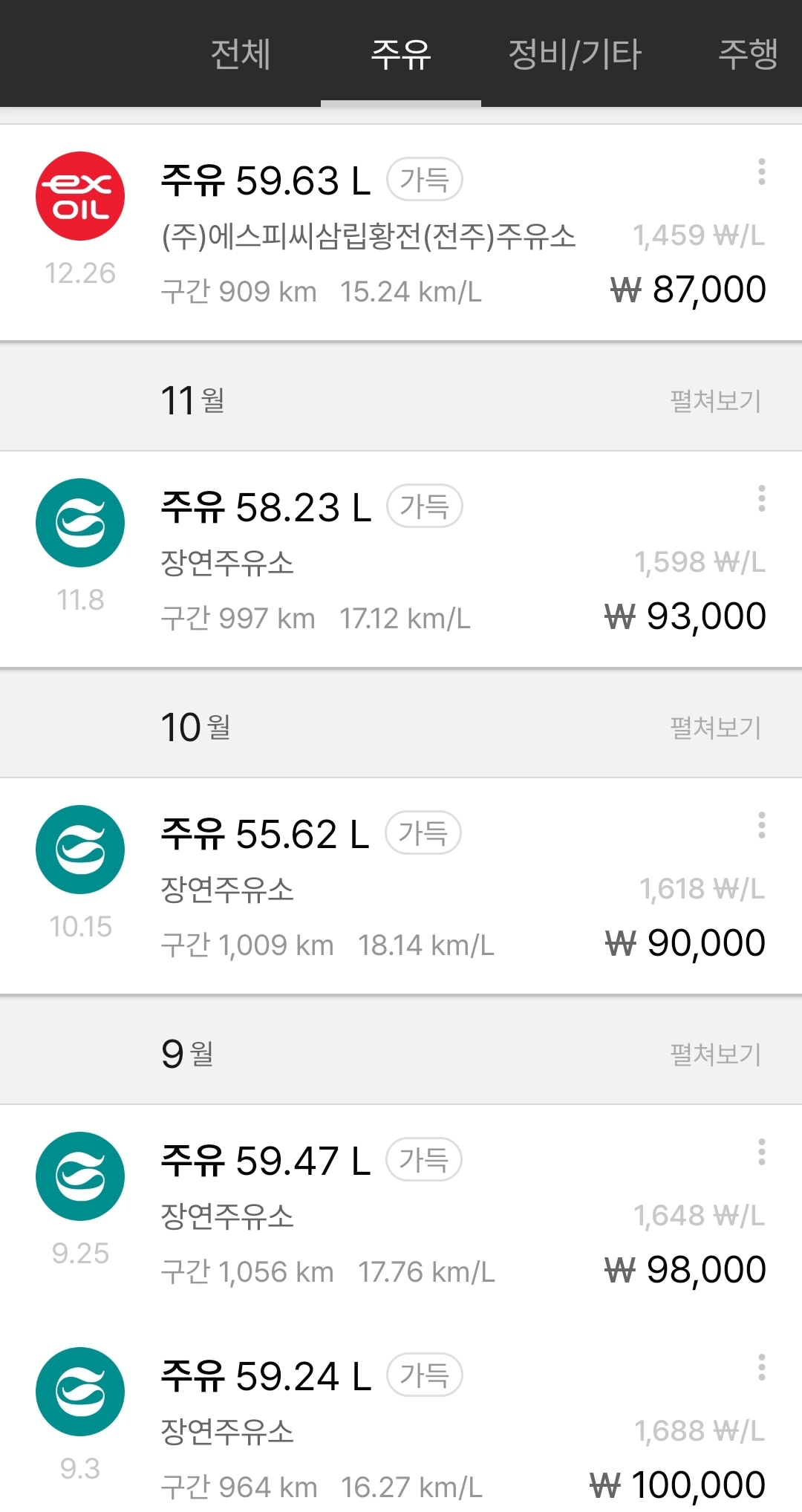Switch to the 전체 tab
Image resolution: width=802 pixels, height=1512 pixels.
(x=241, y=54)
